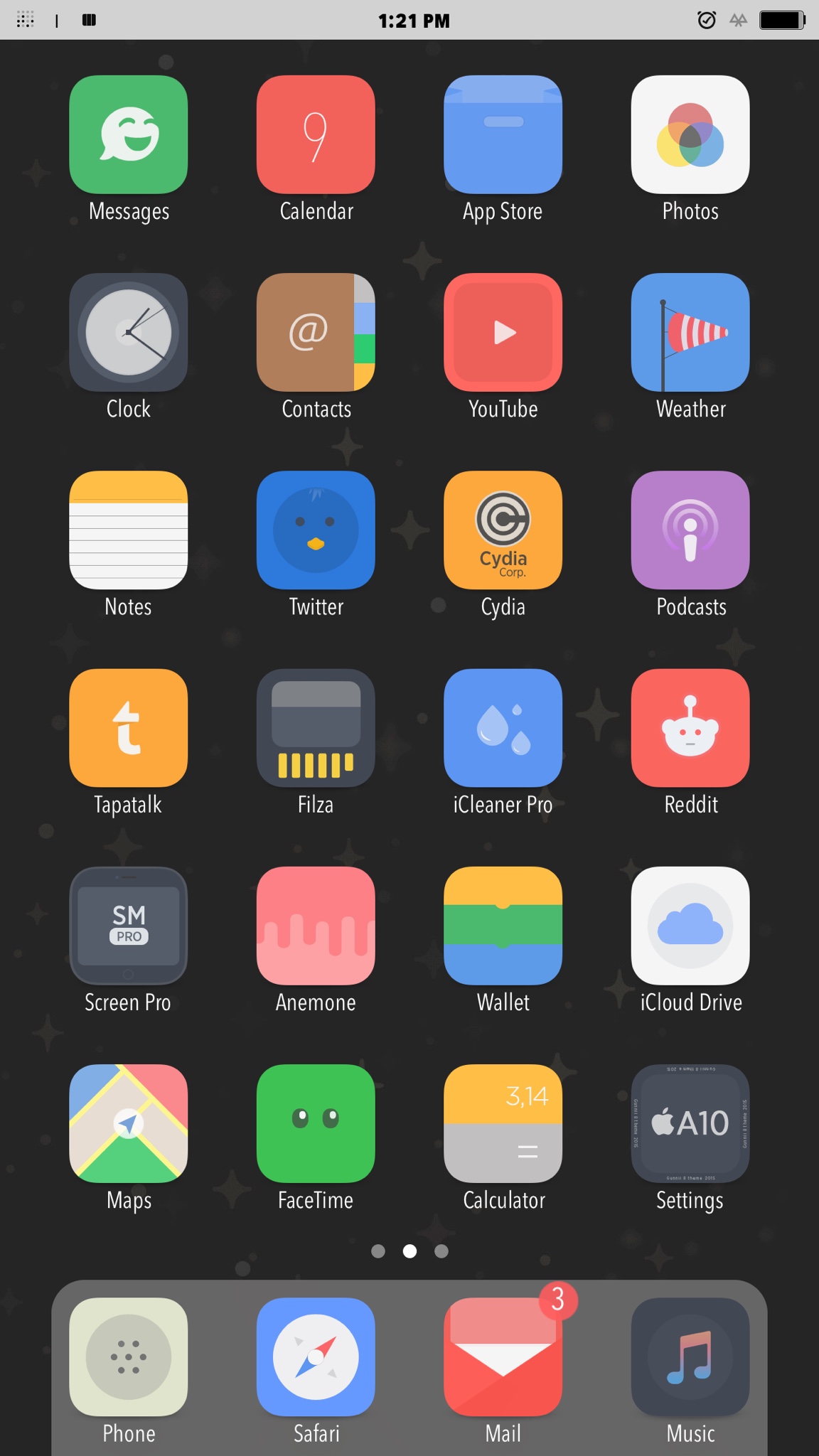Viewport: 819px width, 1456px height.
Task: Open the Reddit app
Action: [690, 727]
